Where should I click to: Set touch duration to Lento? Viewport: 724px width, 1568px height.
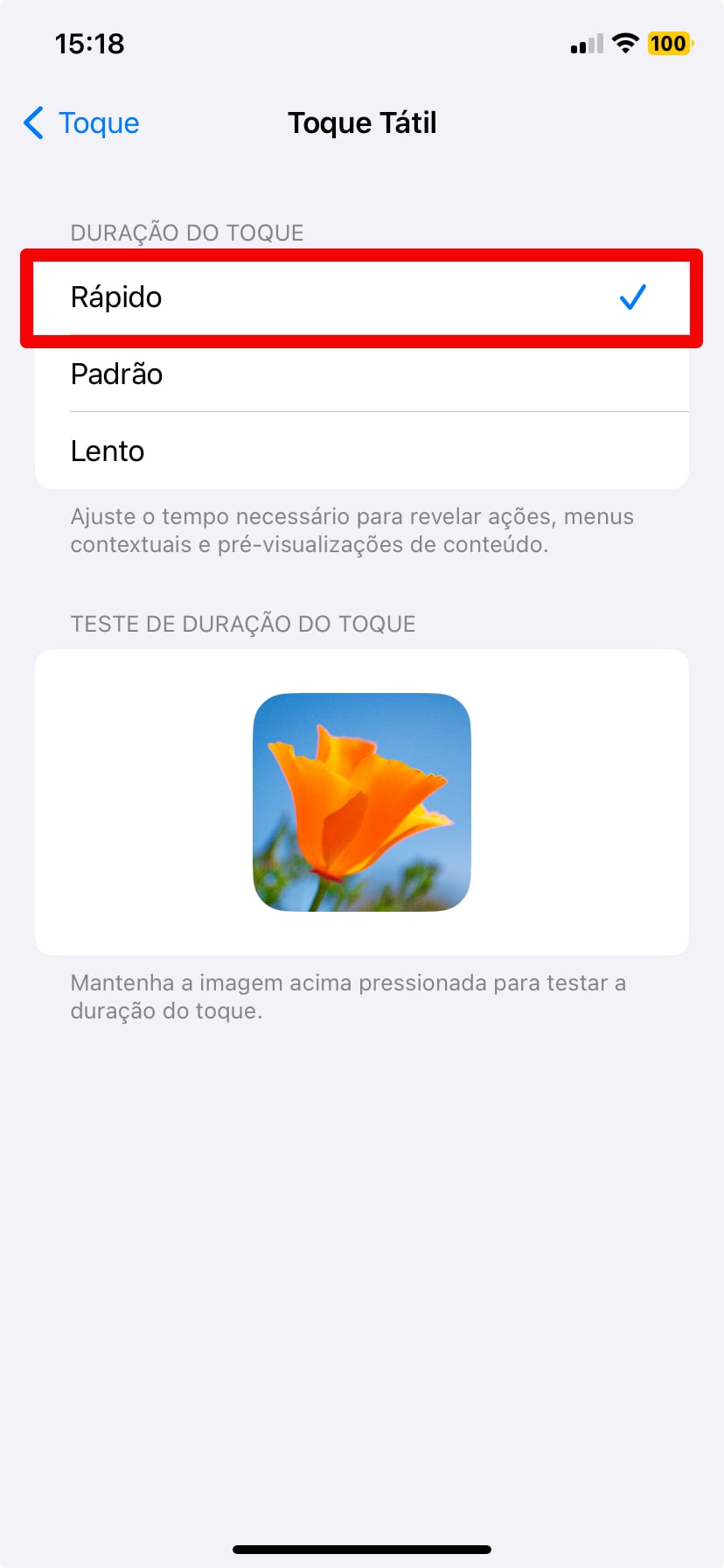(360, 451)
